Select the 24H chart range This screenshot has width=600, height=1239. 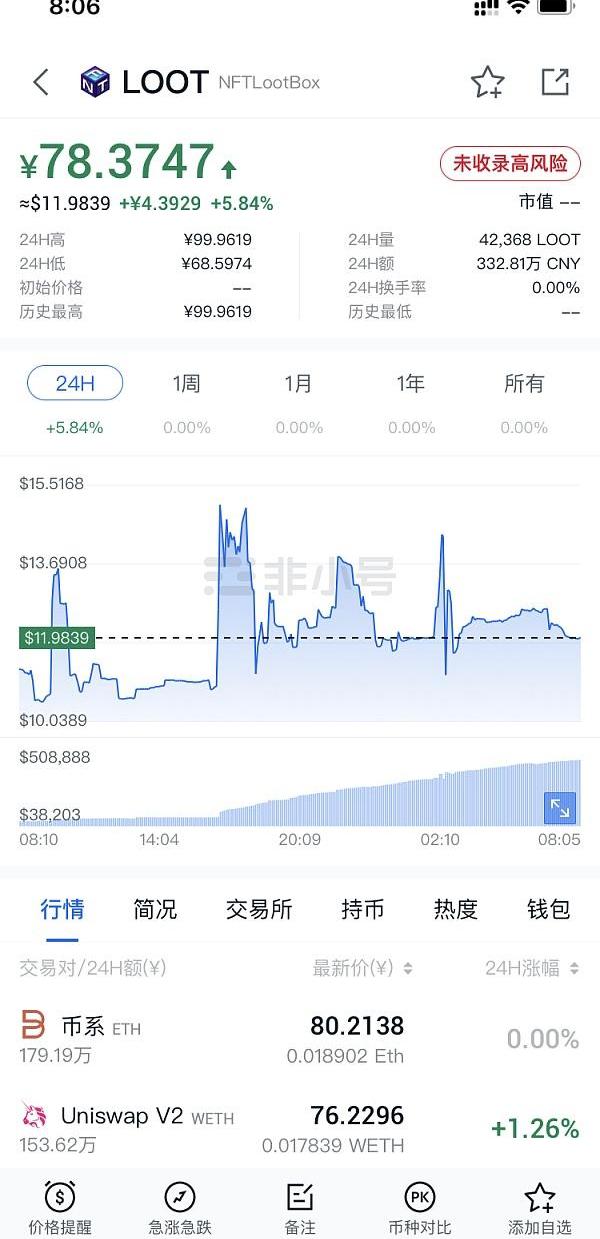pyautogui.click(x=75, y=383)
